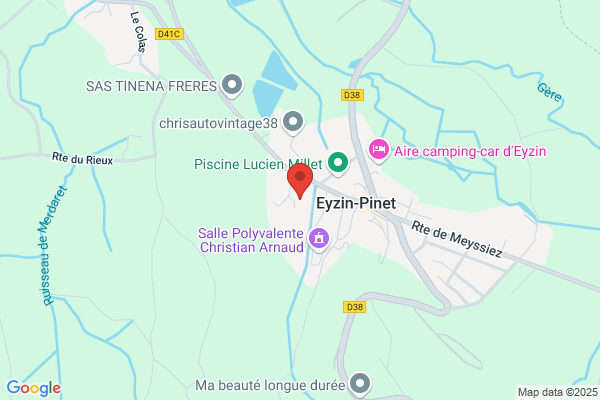Tap the red location pin
This screenshot has width=600, height=400.
tap(300, 180)
